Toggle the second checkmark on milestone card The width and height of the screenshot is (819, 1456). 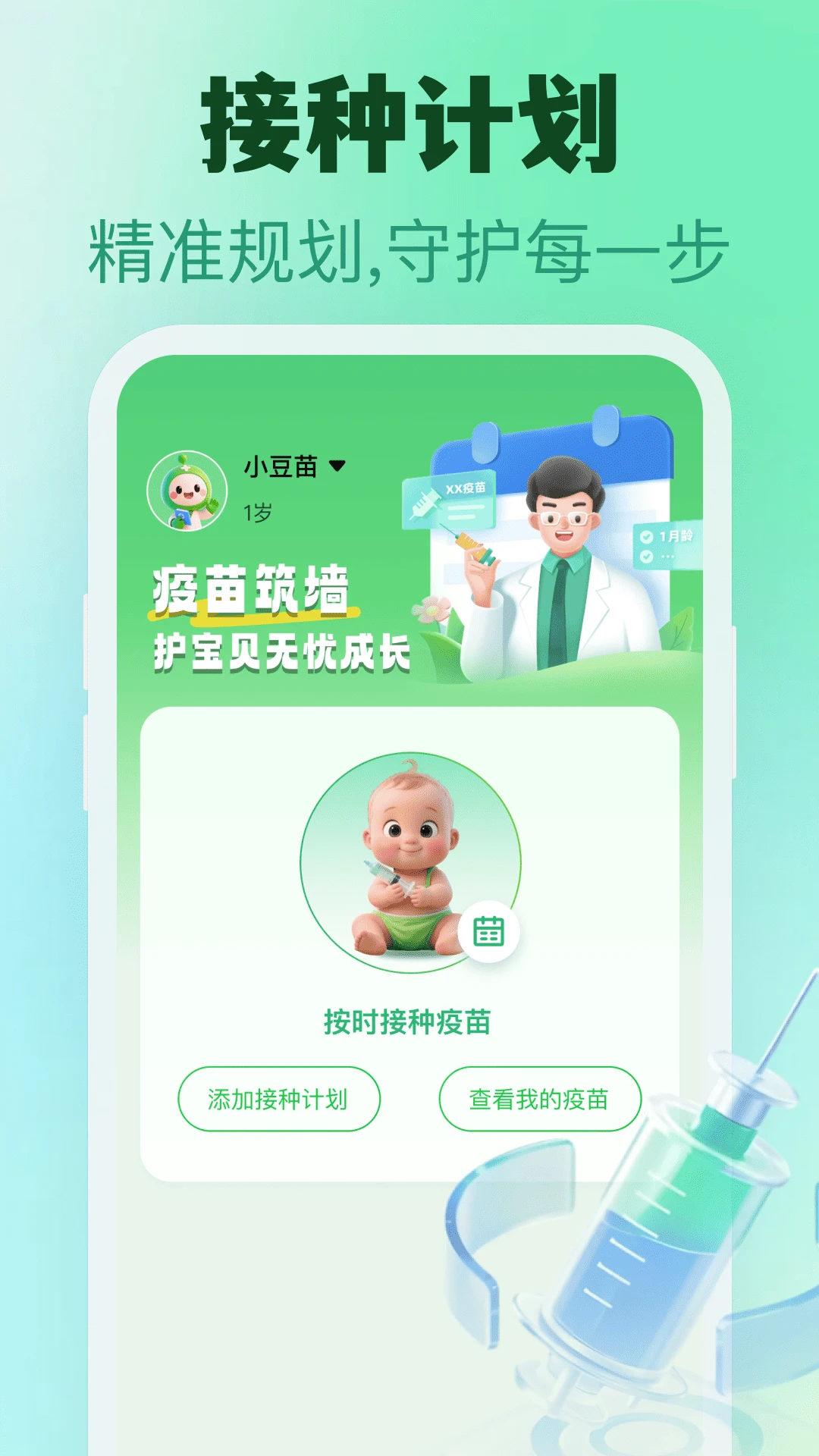coord(645,556)
